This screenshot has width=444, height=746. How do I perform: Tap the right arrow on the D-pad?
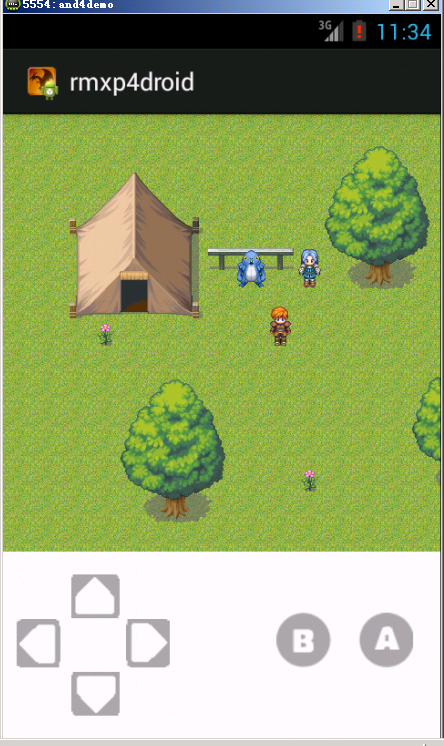(x=148, y=643)
